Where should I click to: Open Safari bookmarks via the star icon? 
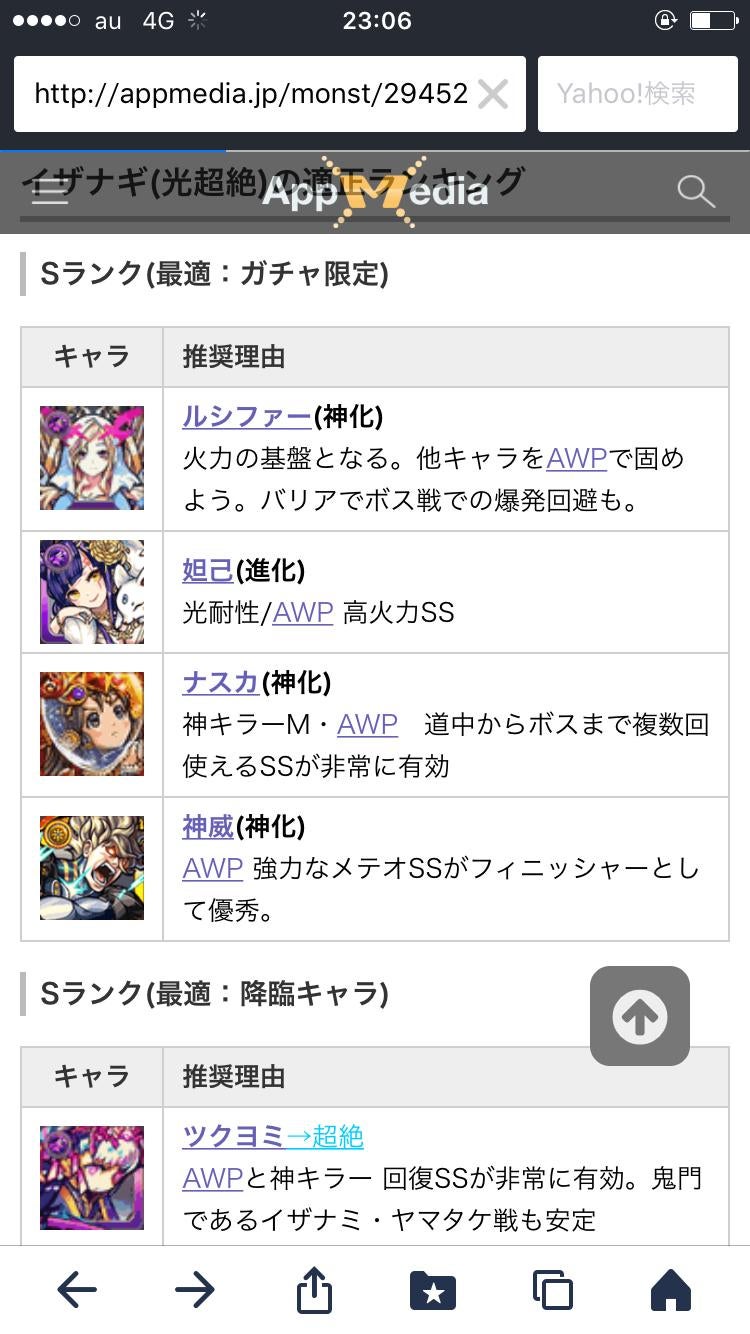point(432,1289)
